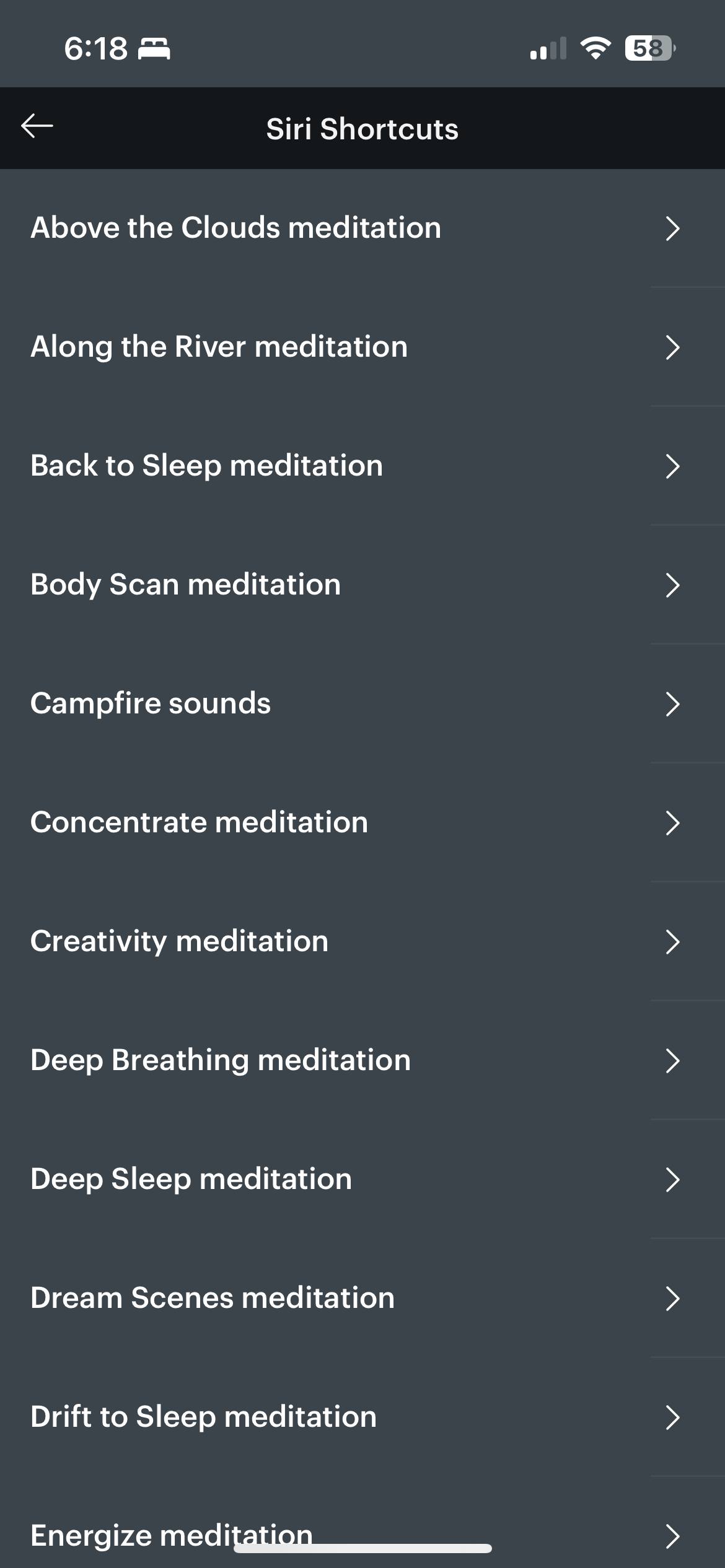The width and height of the screenshot is (725, 1568).
Task: Select Along the River meditation
Action: (219, 347)
